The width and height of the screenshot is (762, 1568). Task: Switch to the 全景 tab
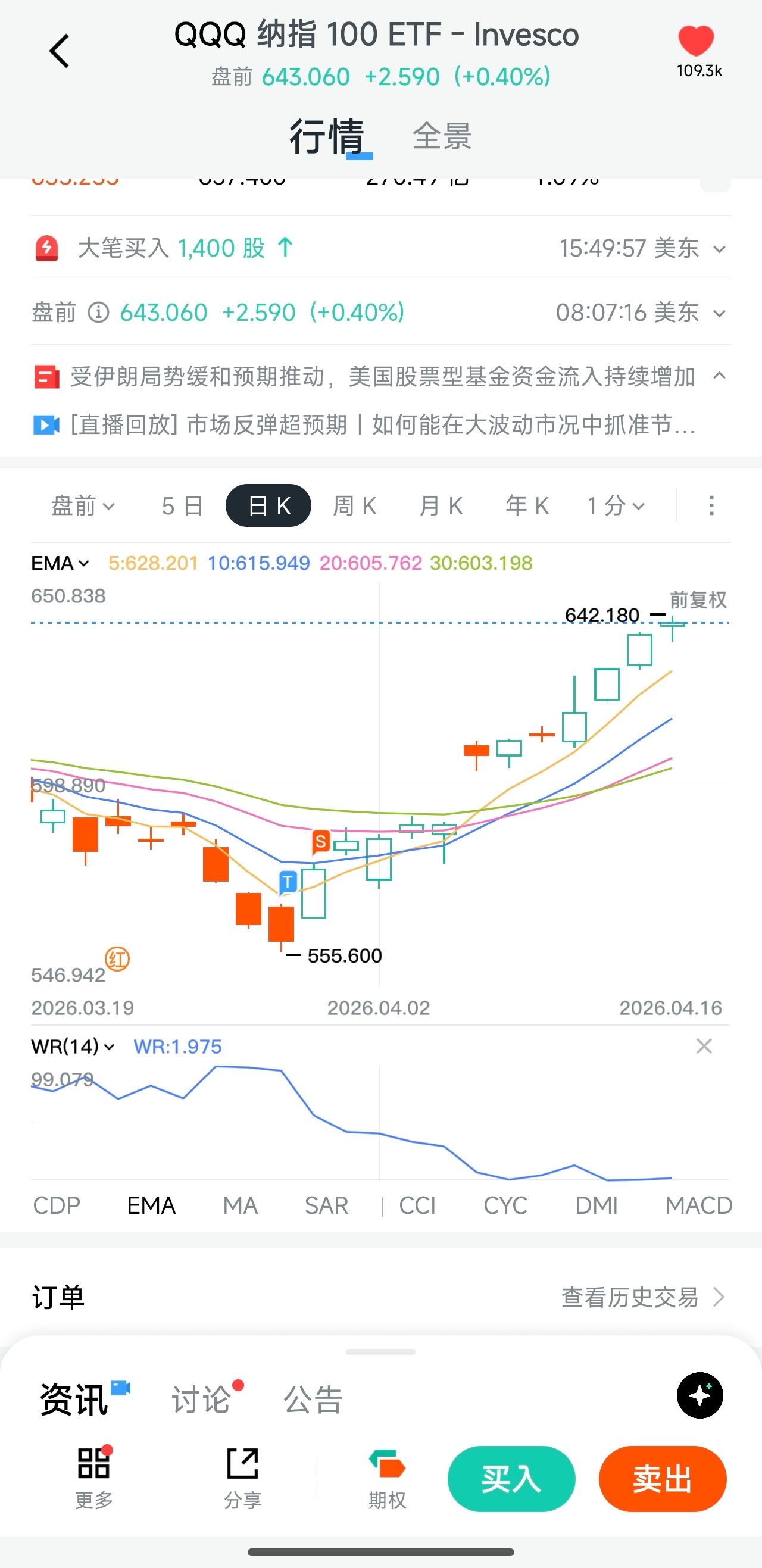click(x=442, y=136)
